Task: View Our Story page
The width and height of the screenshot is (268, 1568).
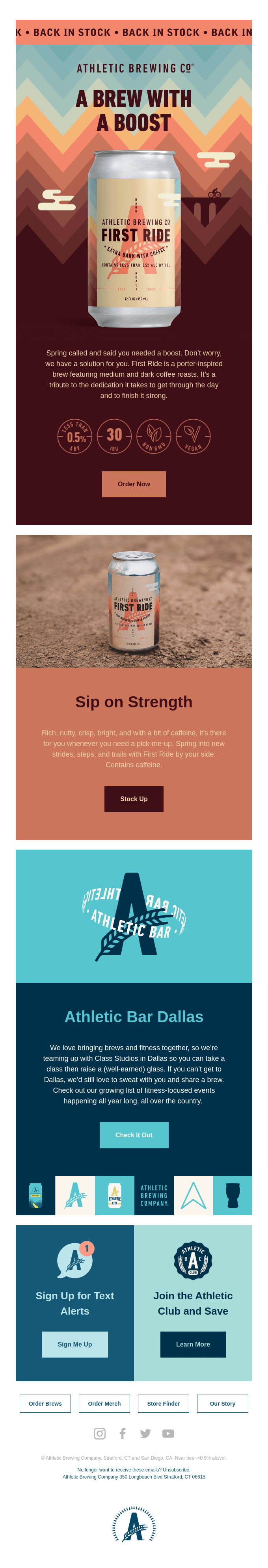Action: coord(222,1403)
